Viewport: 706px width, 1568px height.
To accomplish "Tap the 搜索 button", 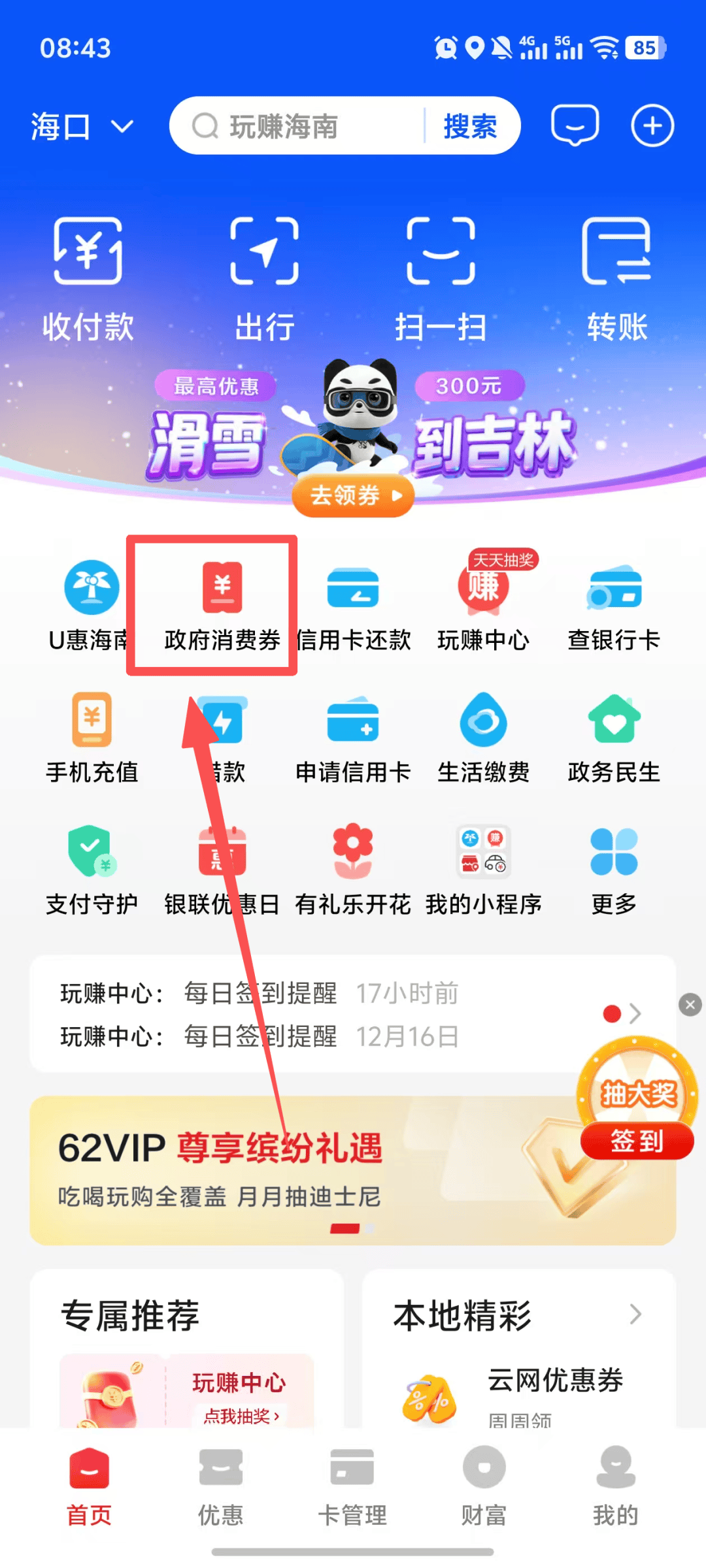I will coord(470,126).
